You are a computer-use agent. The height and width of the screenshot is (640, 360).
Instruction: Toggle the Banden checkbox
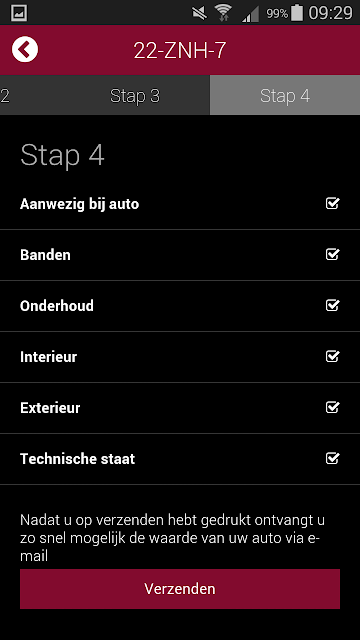click(x=333, y=254)
